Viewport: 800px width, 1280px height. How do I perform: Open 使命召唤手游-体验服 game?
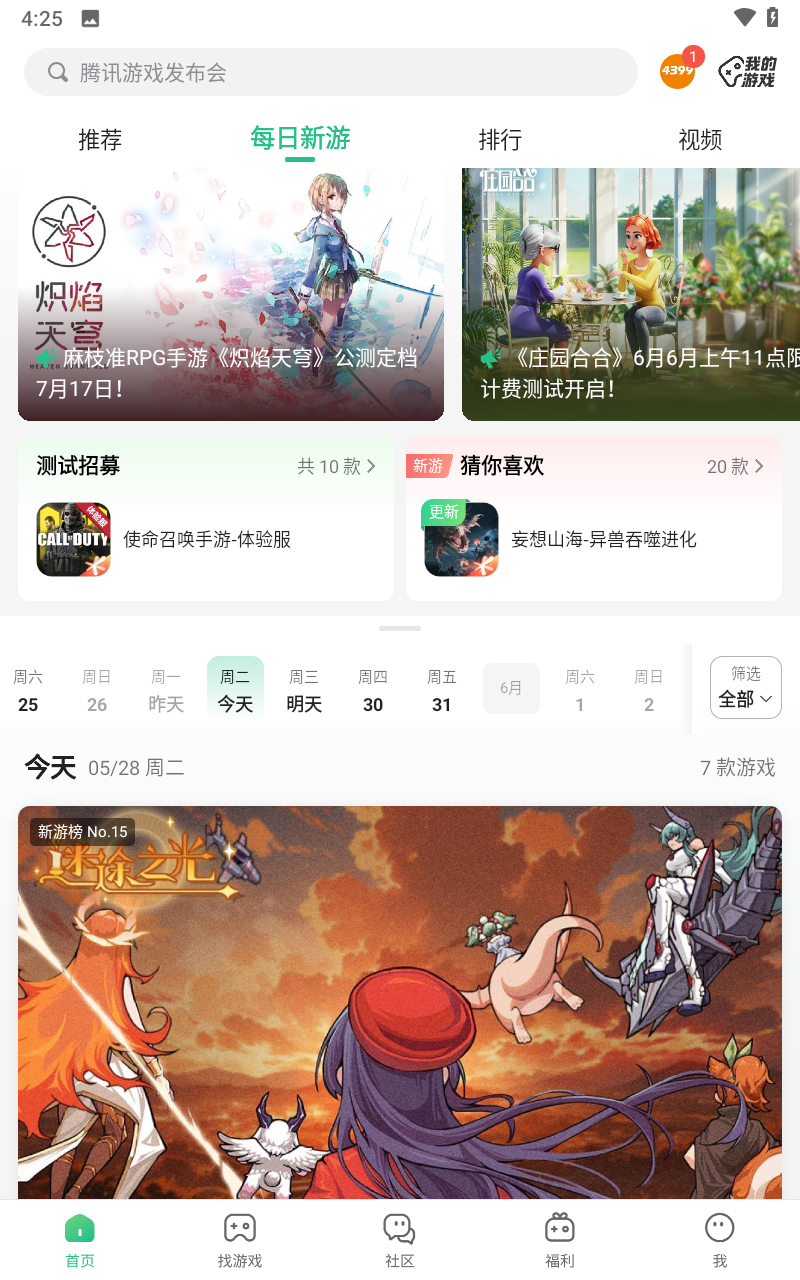pos(206,540)
